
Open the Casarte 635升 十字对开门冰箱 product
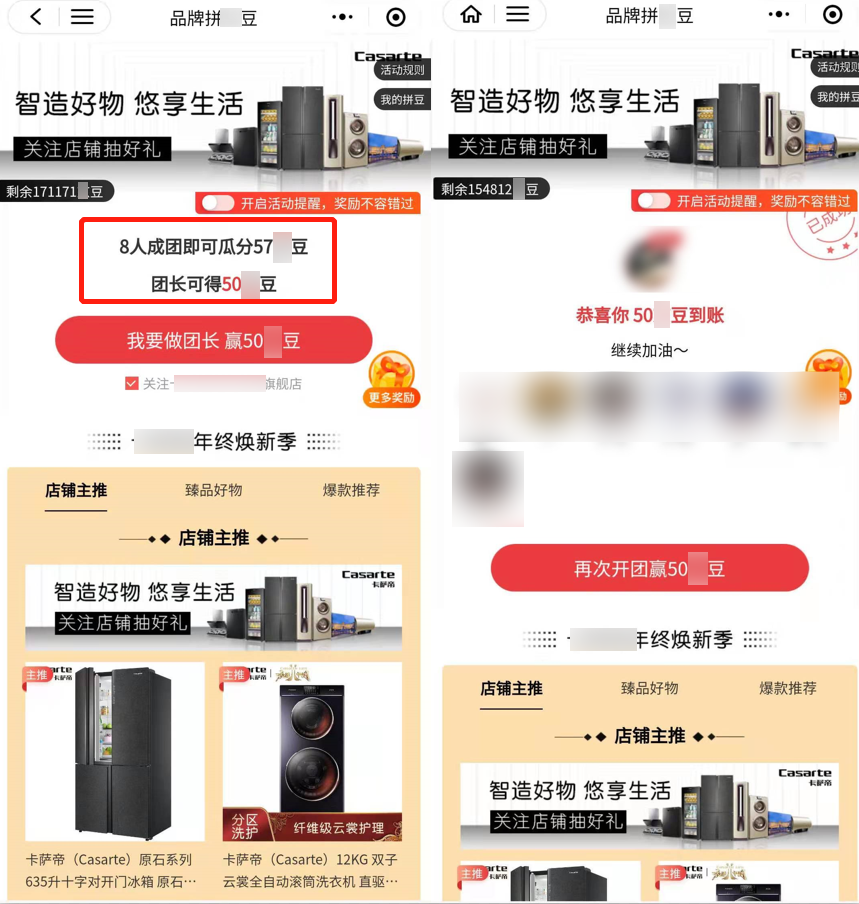click(x=114, y=770)
